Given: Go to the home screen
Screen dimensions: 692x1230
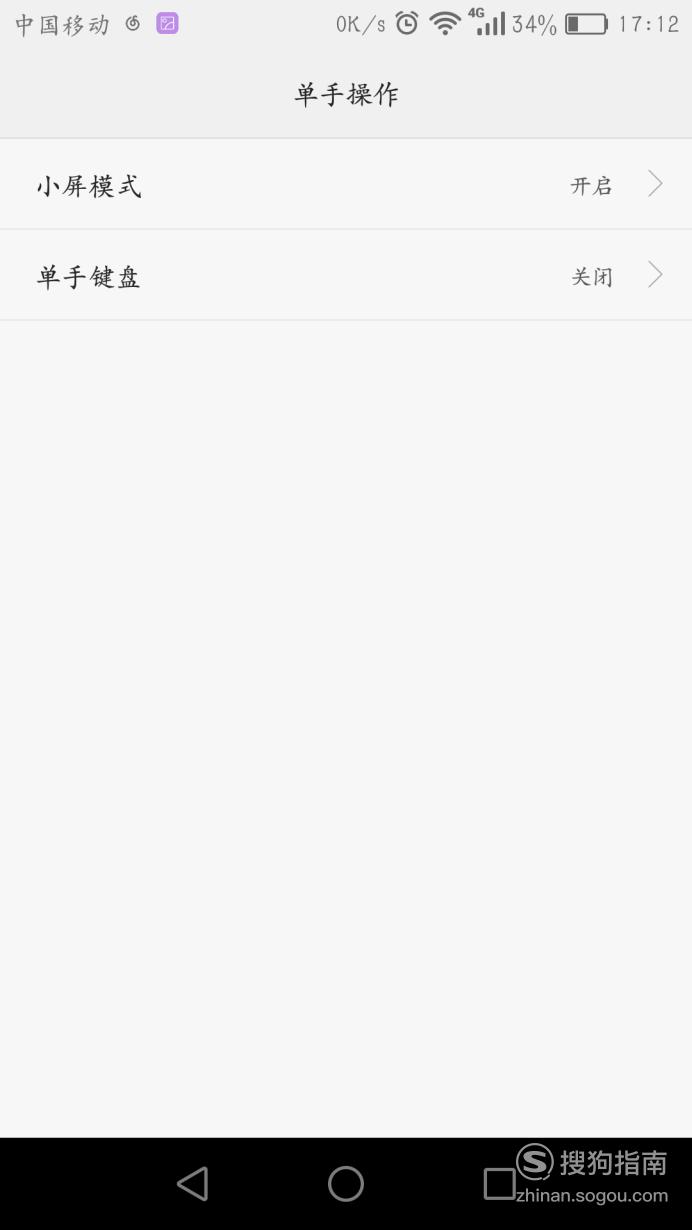Looking at the screenshot, I should click(346, 1184).
